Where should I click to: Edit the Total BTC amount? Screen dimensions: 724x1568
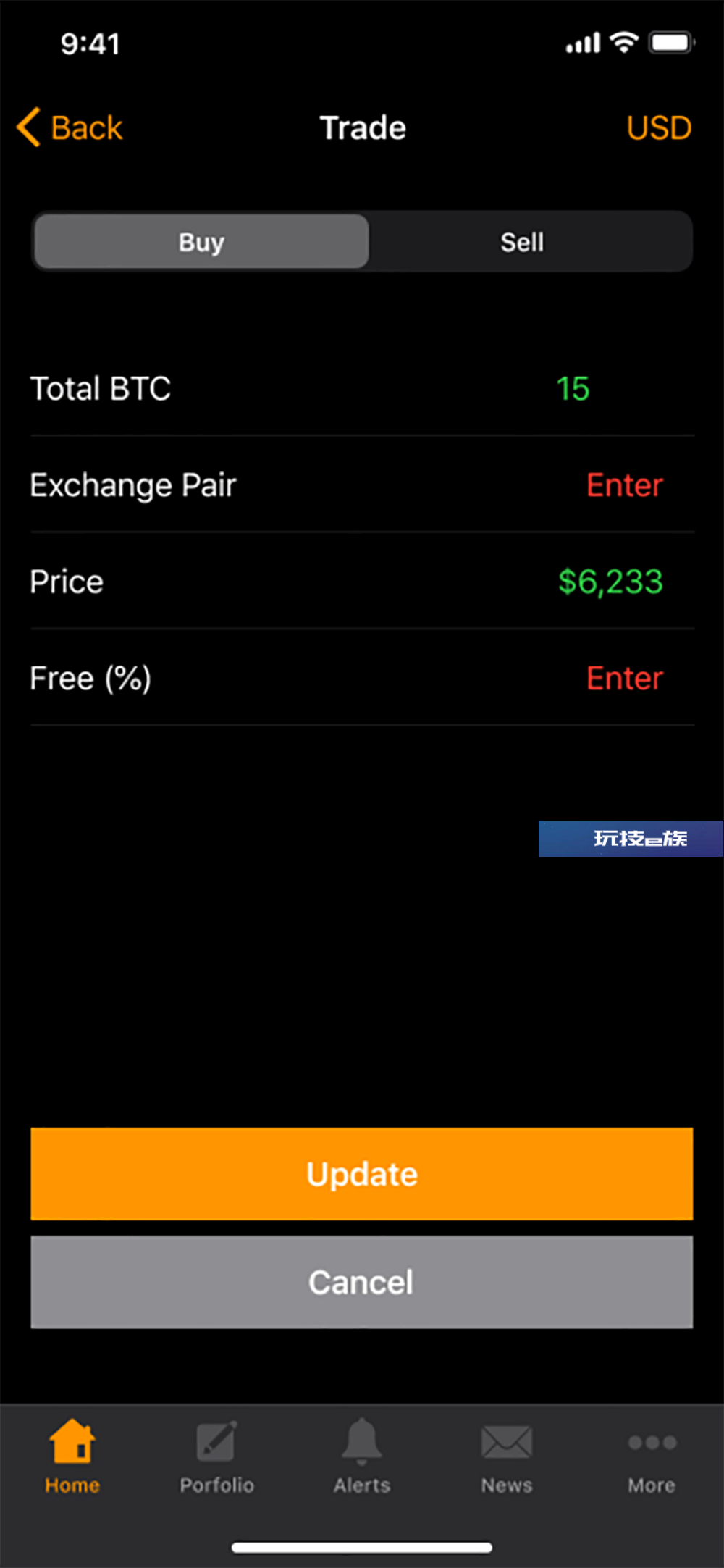click(573, 389)
